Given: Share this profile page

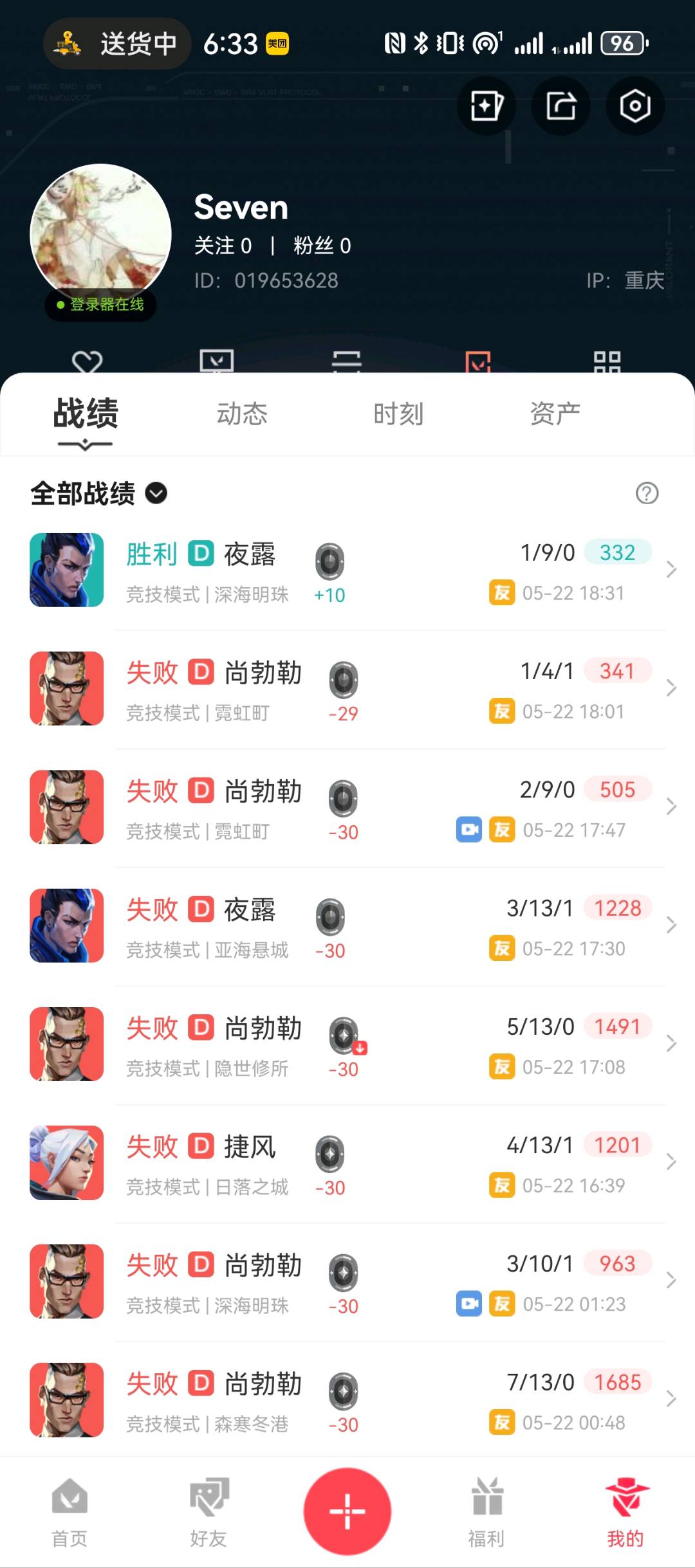Looking at the screenshot, I should 561,106.
